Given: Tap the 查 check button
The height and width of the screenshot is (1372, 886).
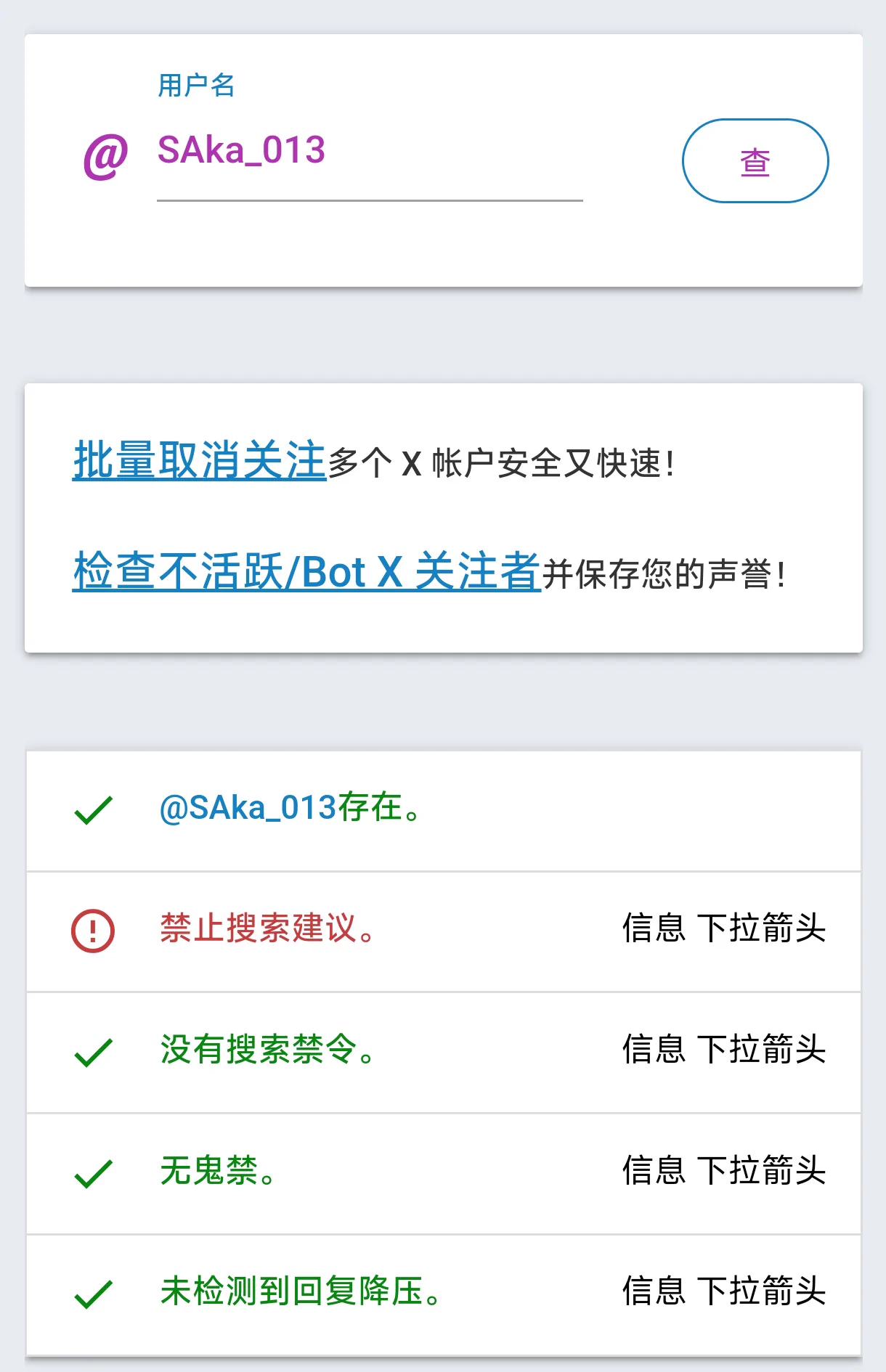Looking at the screenshot, I should 755,161.
